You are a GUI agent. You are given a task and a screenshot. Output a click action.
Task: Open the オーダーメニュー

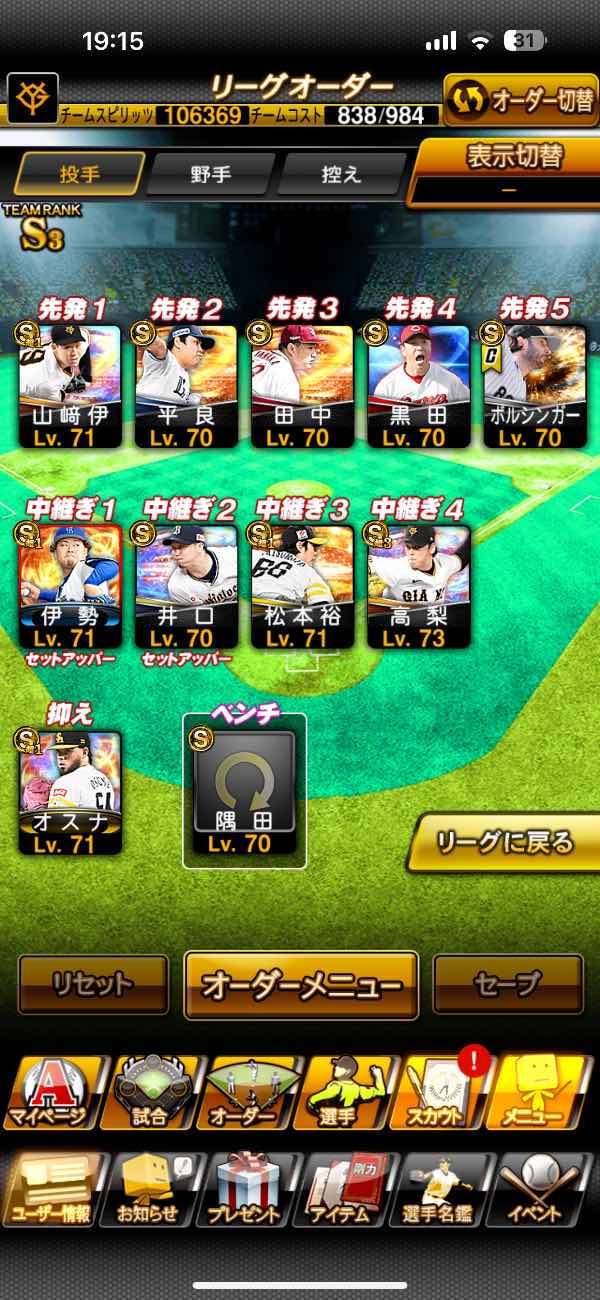[301, 985]
